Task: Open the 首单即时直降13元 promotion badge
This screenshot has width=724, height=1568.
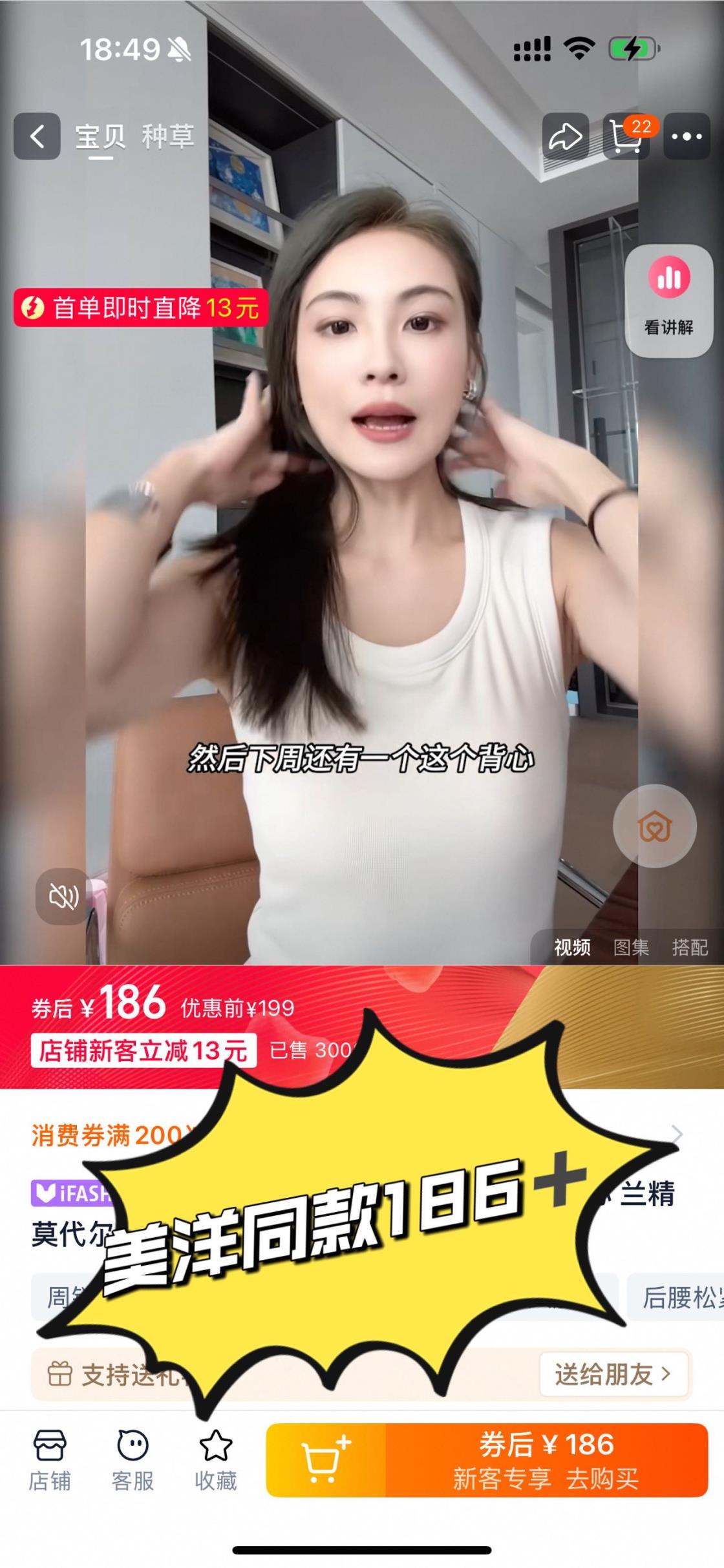Action: (140, 308)
